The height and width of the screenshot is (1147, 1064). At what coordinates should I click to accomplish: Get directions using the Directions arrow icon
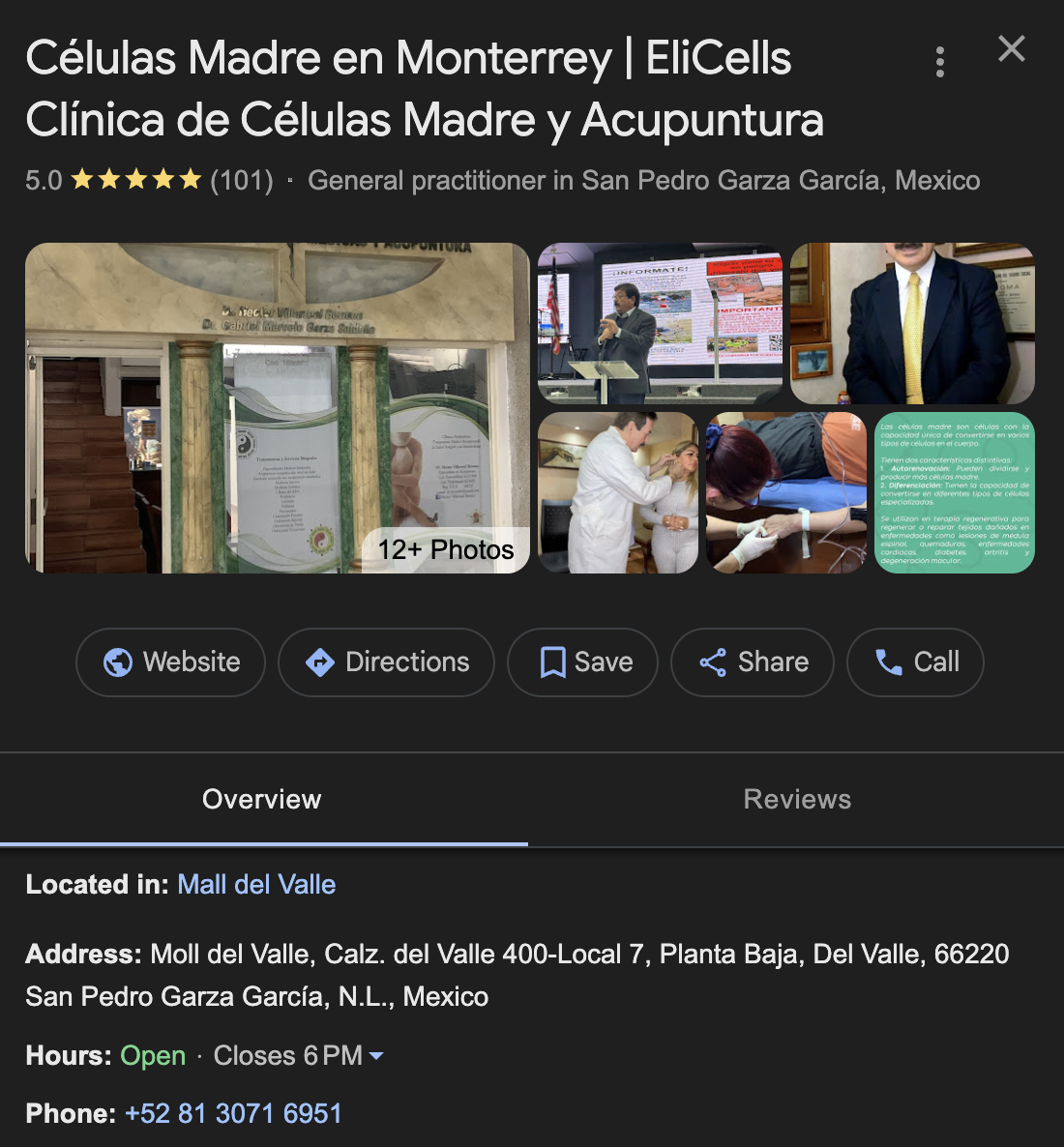[x=319, y=662]
